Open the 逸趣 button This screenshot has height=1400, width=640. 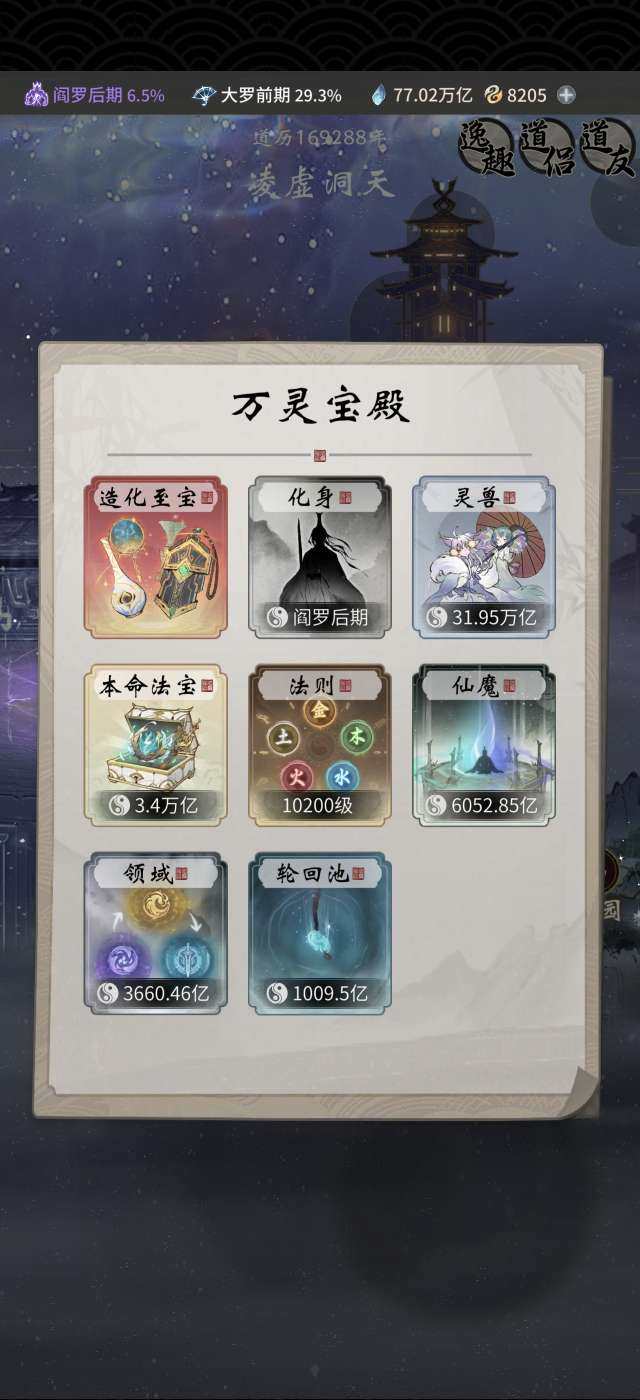[487, 149]
